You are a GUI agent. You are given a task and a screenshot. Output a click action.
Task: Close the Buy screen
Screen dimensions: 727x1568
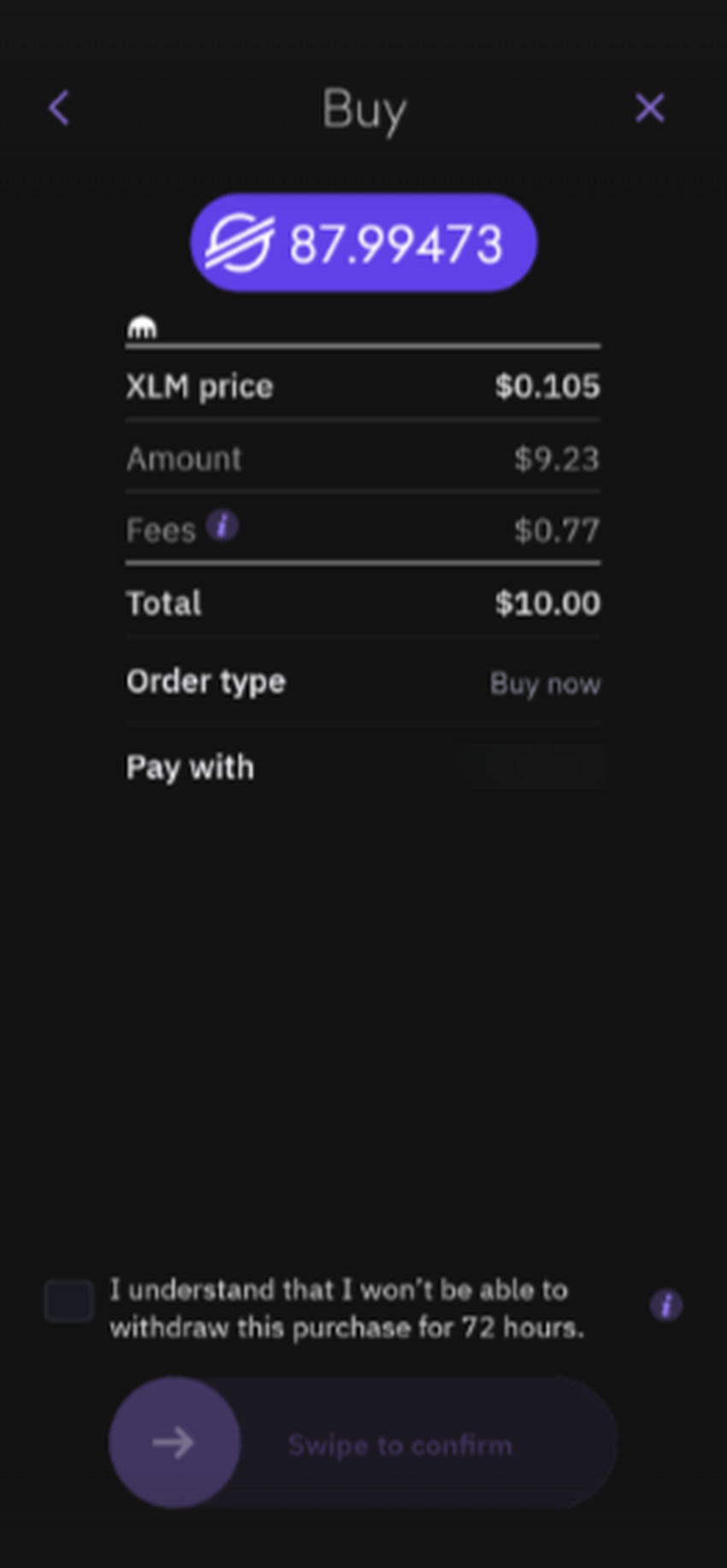(649, 109)
